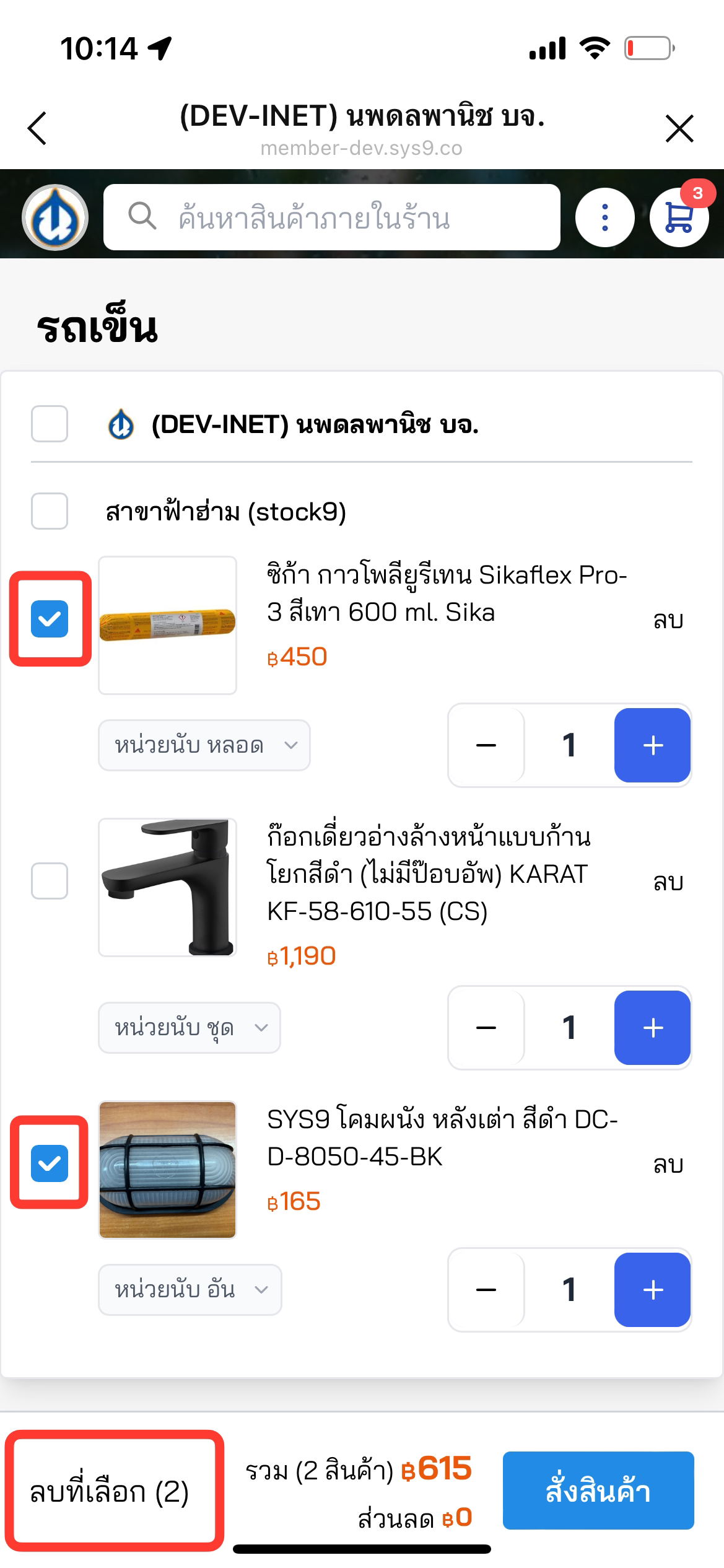Uncheck the Sikaflex Pro-3 item
The image size is (724, 1568).
point(50,619)
